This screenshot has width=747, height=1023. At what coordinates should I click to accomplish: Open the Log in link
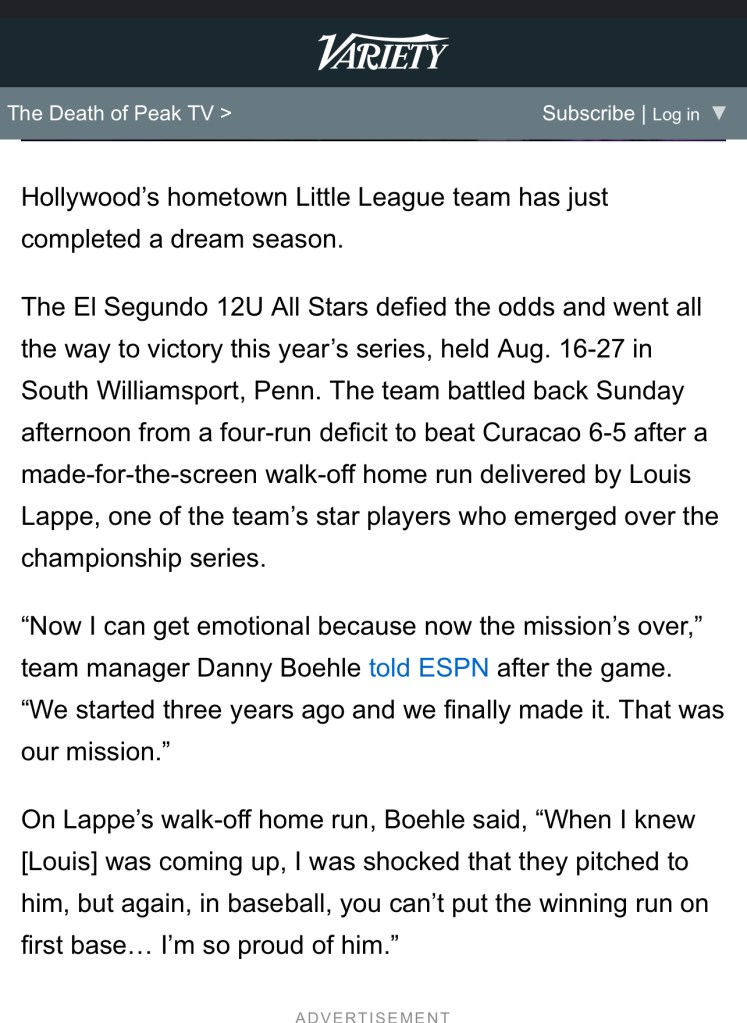tap(676, 114)
